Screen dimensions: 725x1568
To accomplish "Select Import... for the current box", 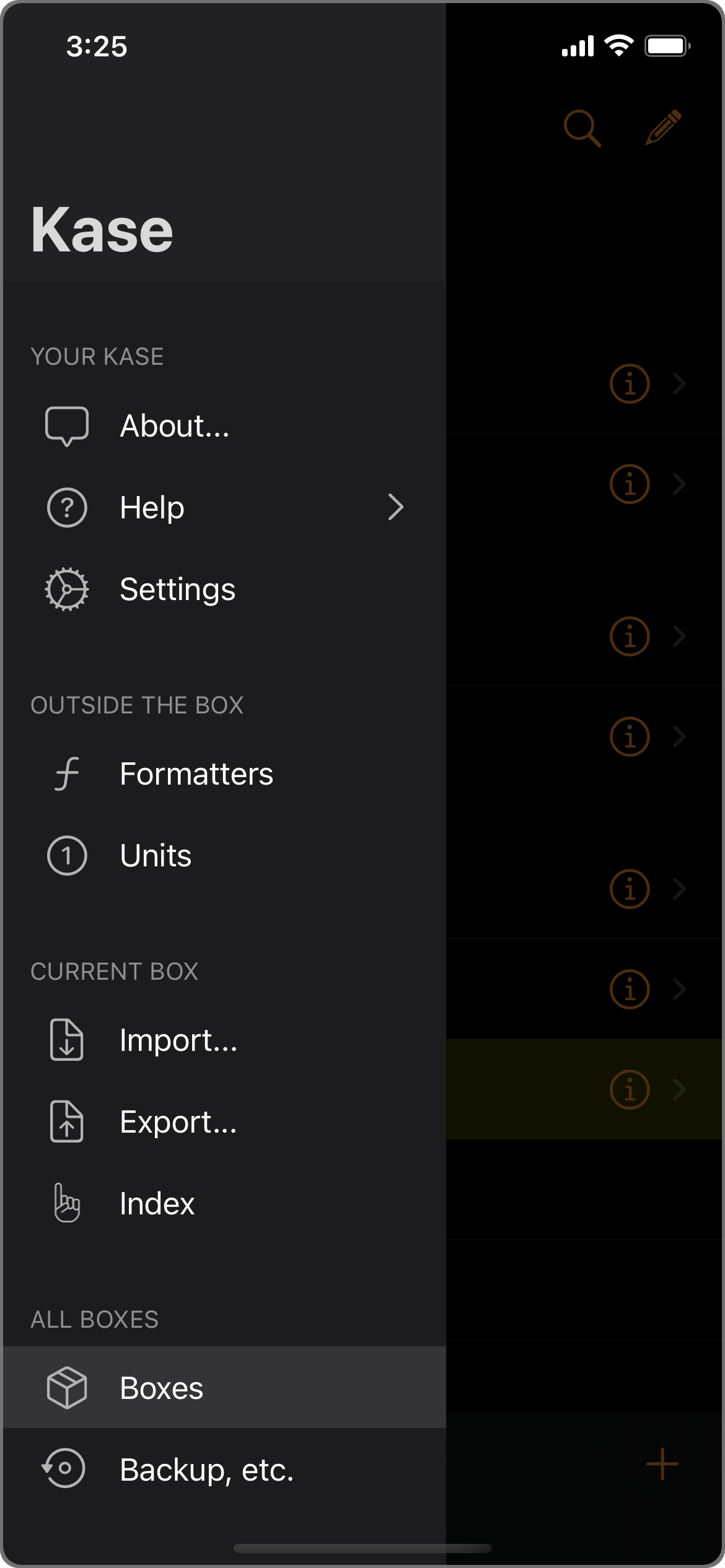I will click(178, 1040).
